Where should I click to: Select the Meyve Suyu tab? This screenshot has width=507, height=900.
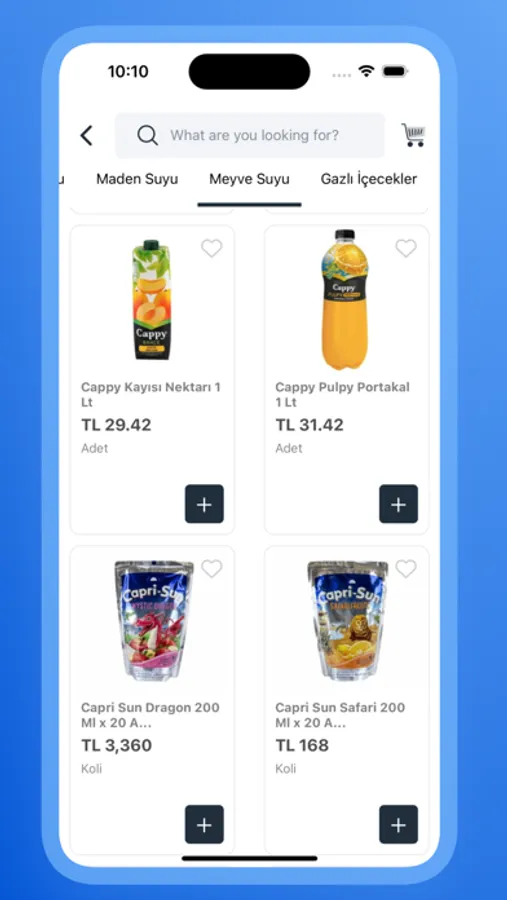tap(249, 179)
